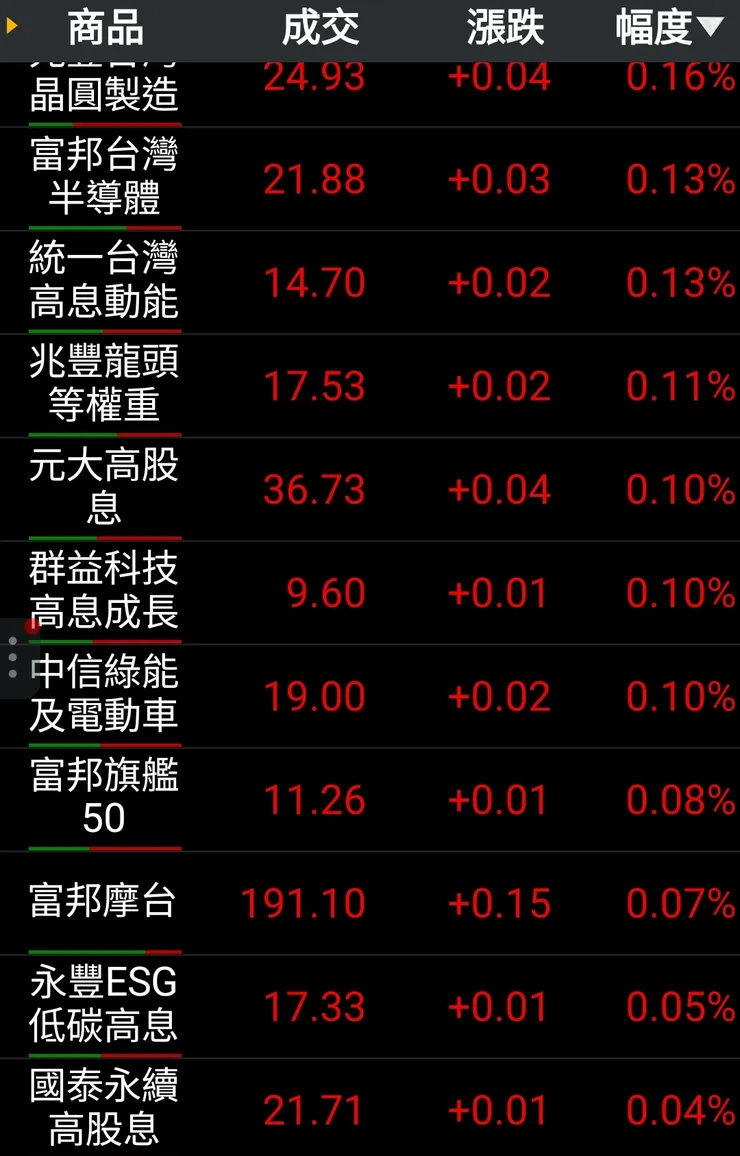Tap the 0.04% value of 國泰永續高股息
Image resolution: width=740 pixels, height=1156 pixels.
tap(676, 1110)
